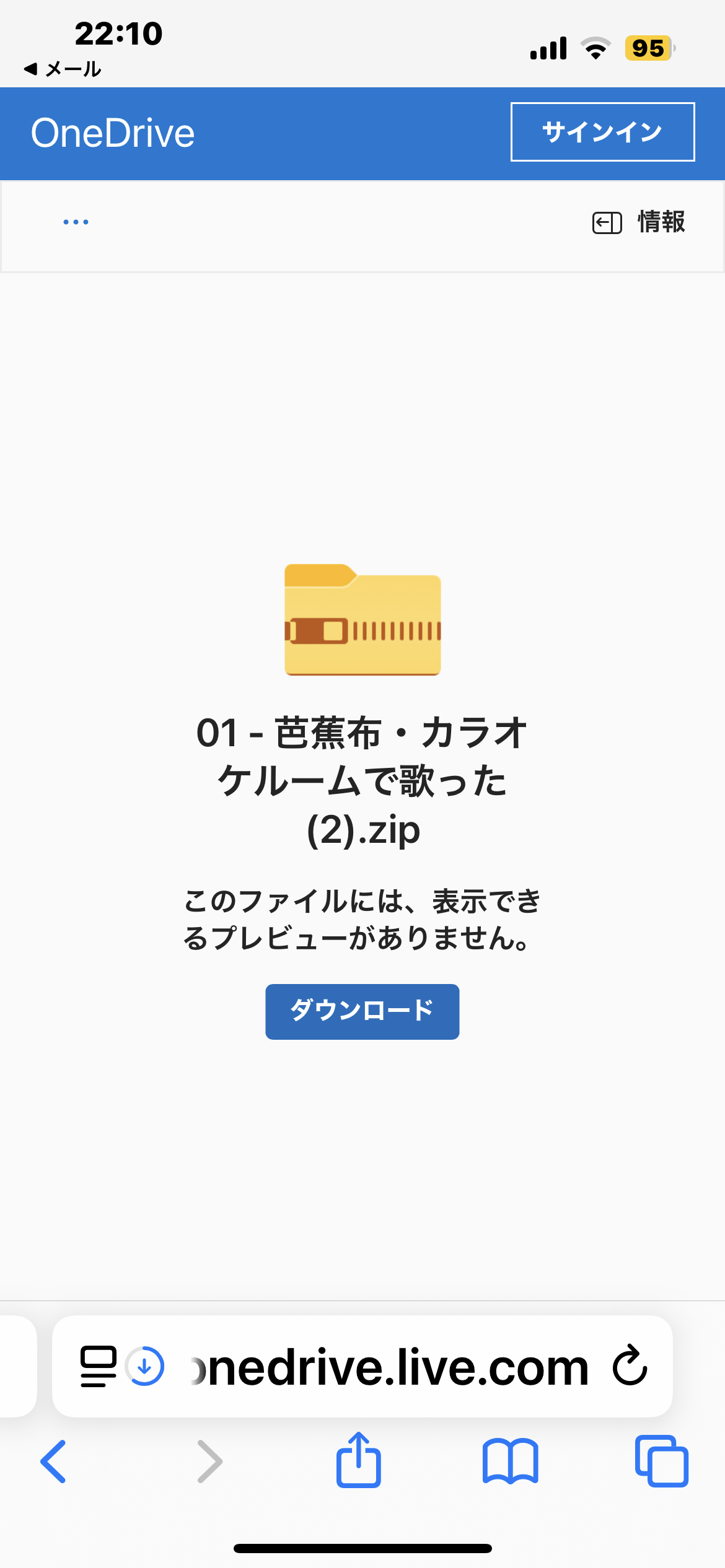Open the three-dot overflow menu
This screenshot has height=1568, width=725.
coord(76,222)
